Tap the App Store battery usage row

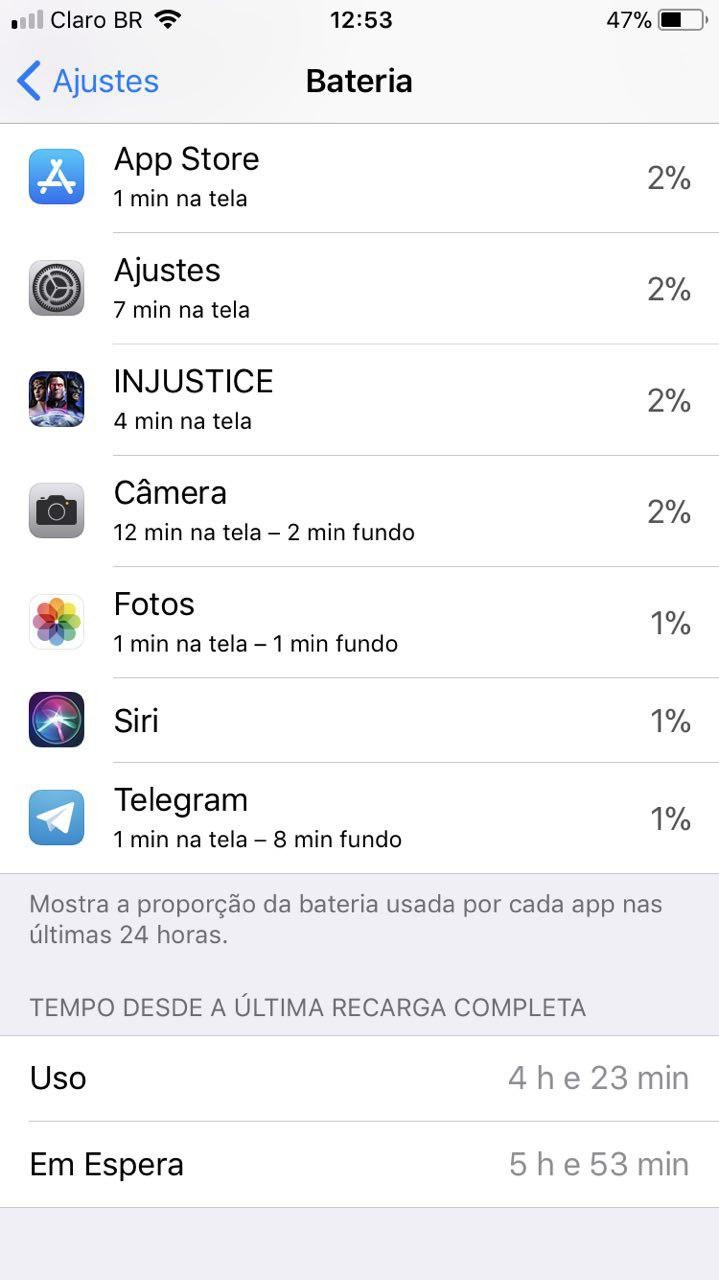360,178
